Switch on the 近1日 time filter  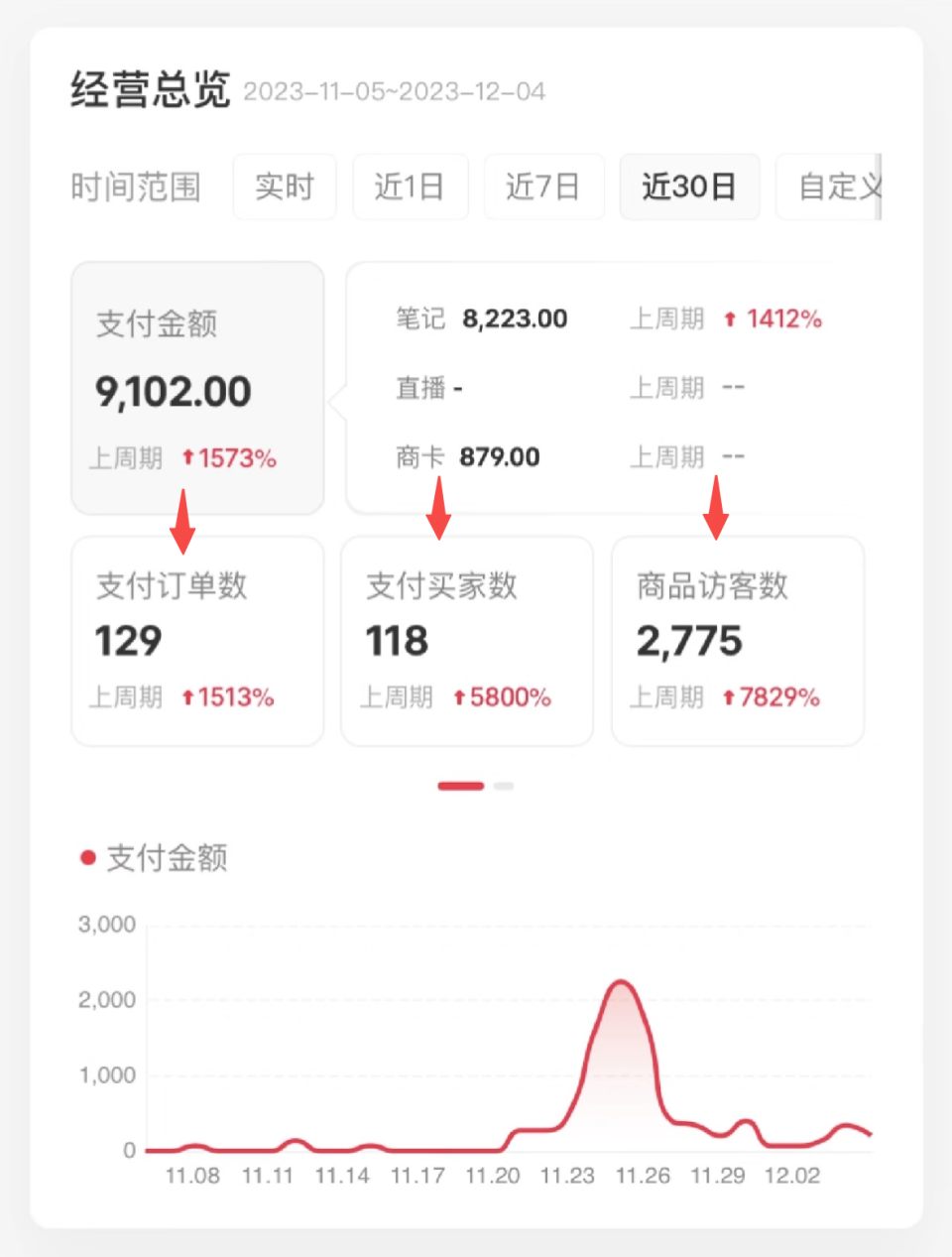(411, 188)
